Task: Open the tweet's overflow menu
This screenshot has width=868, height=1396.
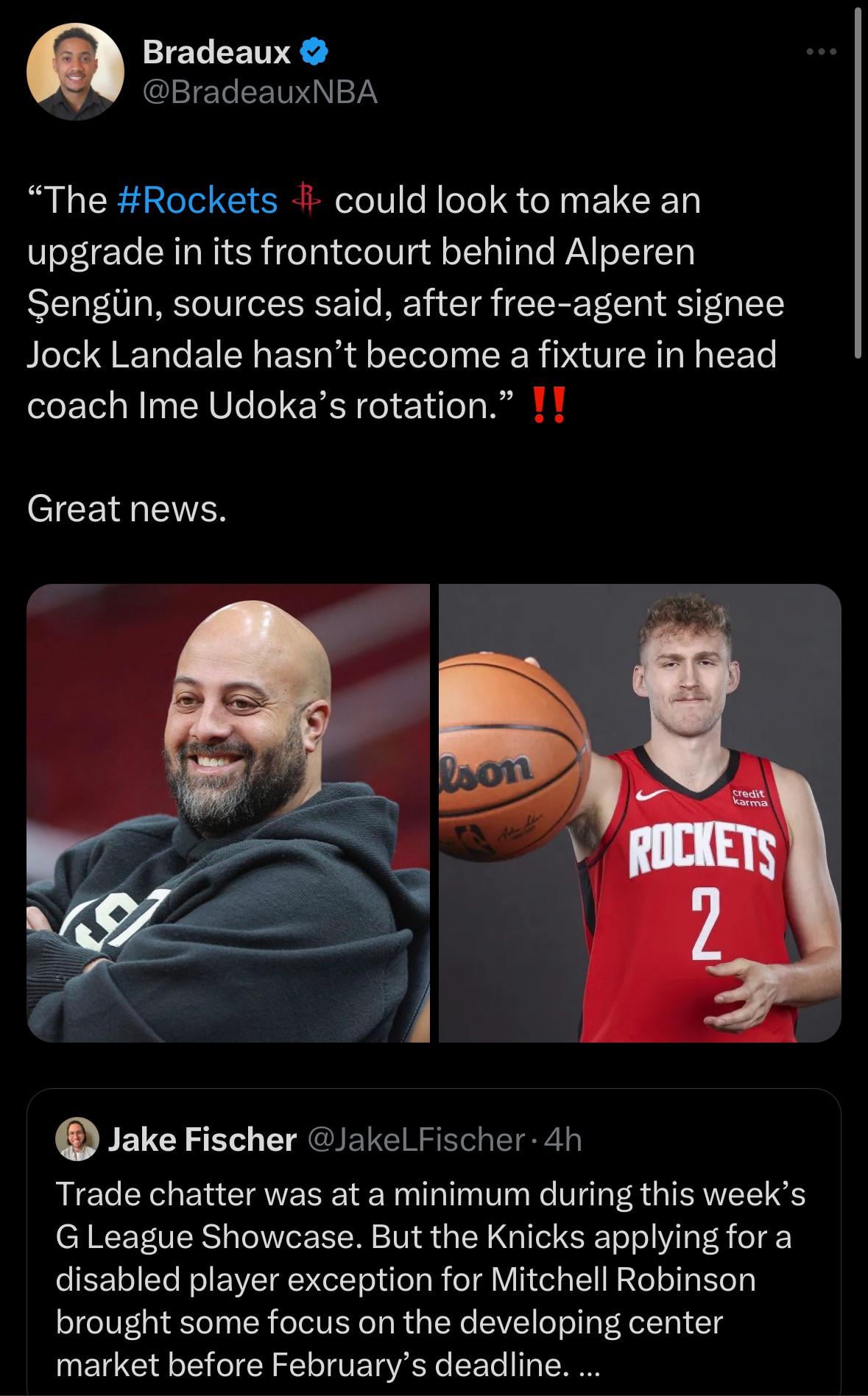Action: pos(821,52)
